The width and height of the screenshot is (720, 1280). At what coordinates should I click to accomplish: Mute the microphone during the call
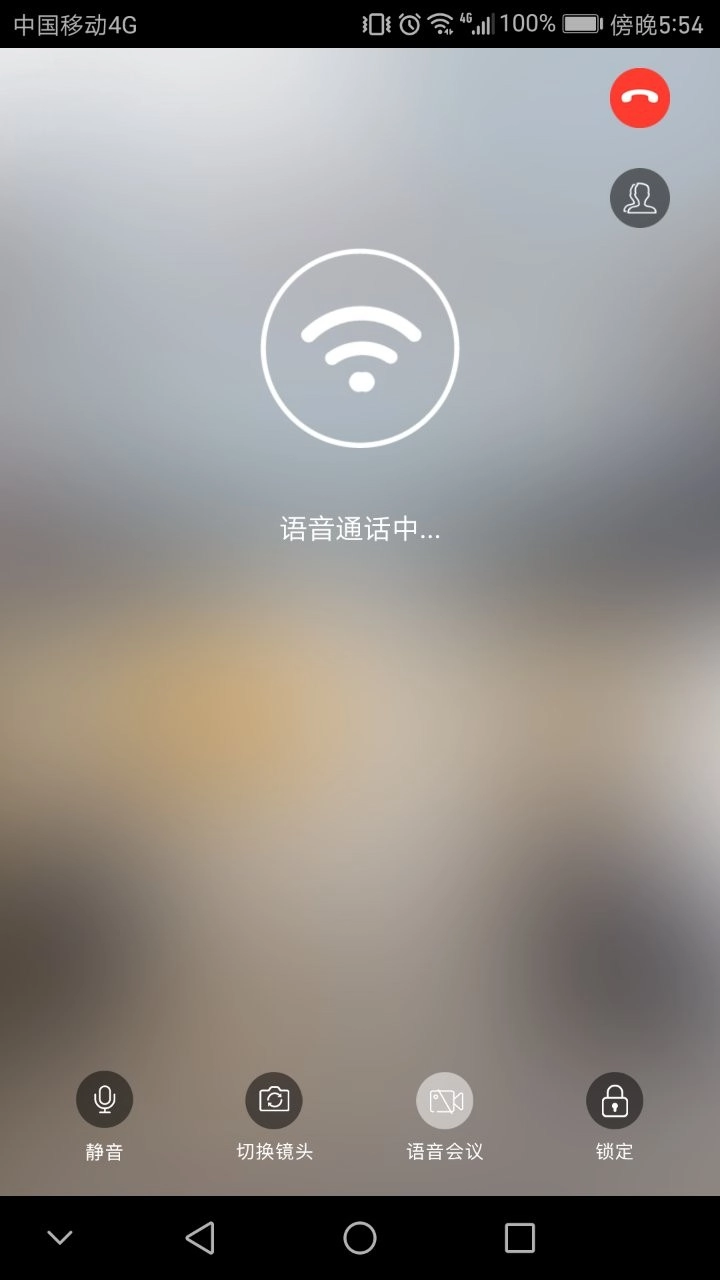(104, 1101)
